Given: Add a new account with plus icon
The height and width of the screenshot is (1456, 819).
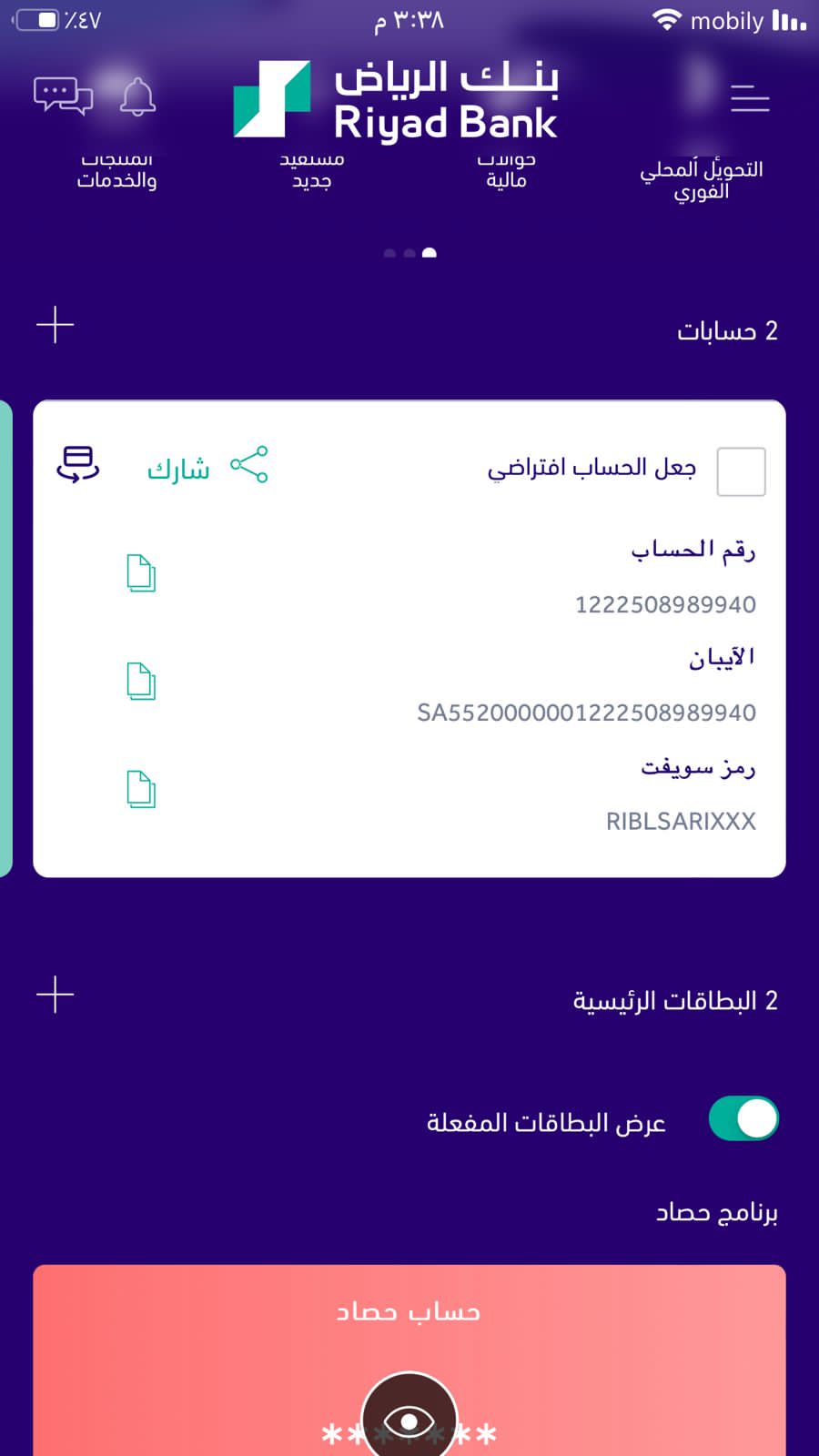Looking at the screenshot, I should [56, 325].
